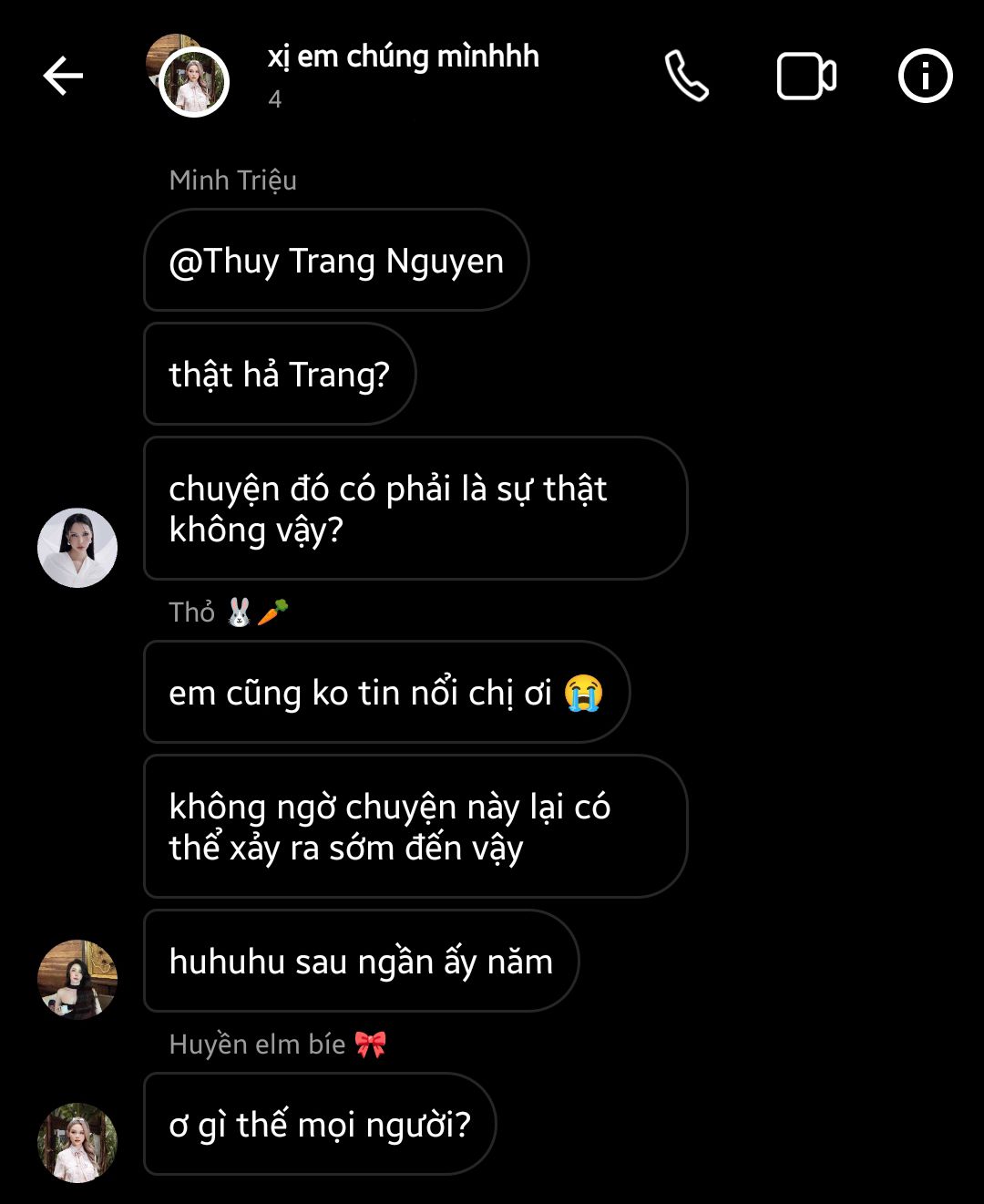Image resolution: width=984 pixels, height=1204 pixels.
Task: Go back from the group chat
Action: click(x=63, y=76)
